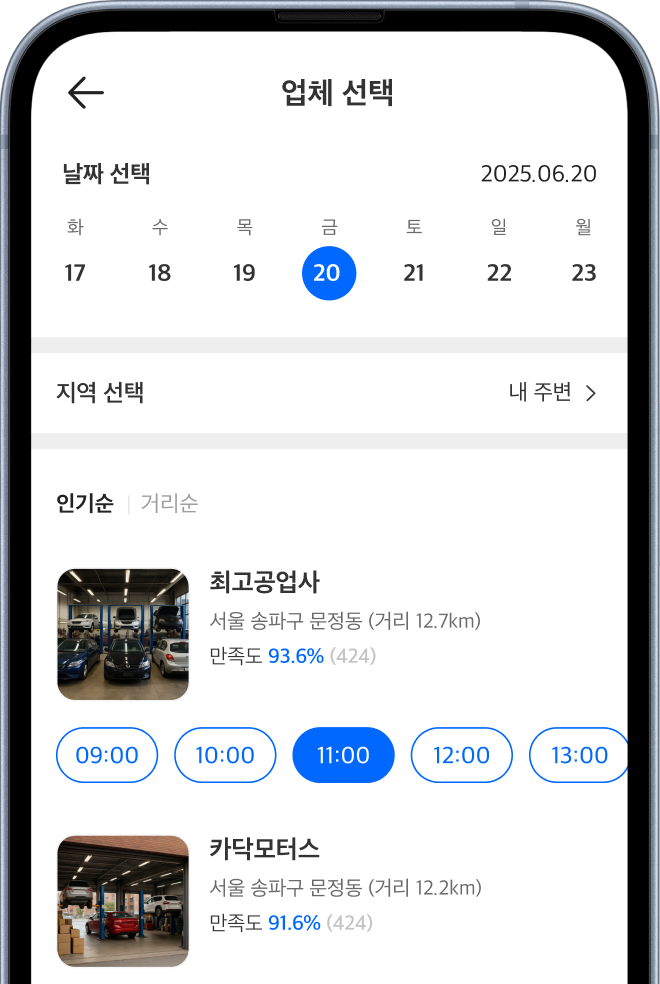
Task: Open the 최고공업사 shop card
Action: pyautogui.click(x=330, y=633)
